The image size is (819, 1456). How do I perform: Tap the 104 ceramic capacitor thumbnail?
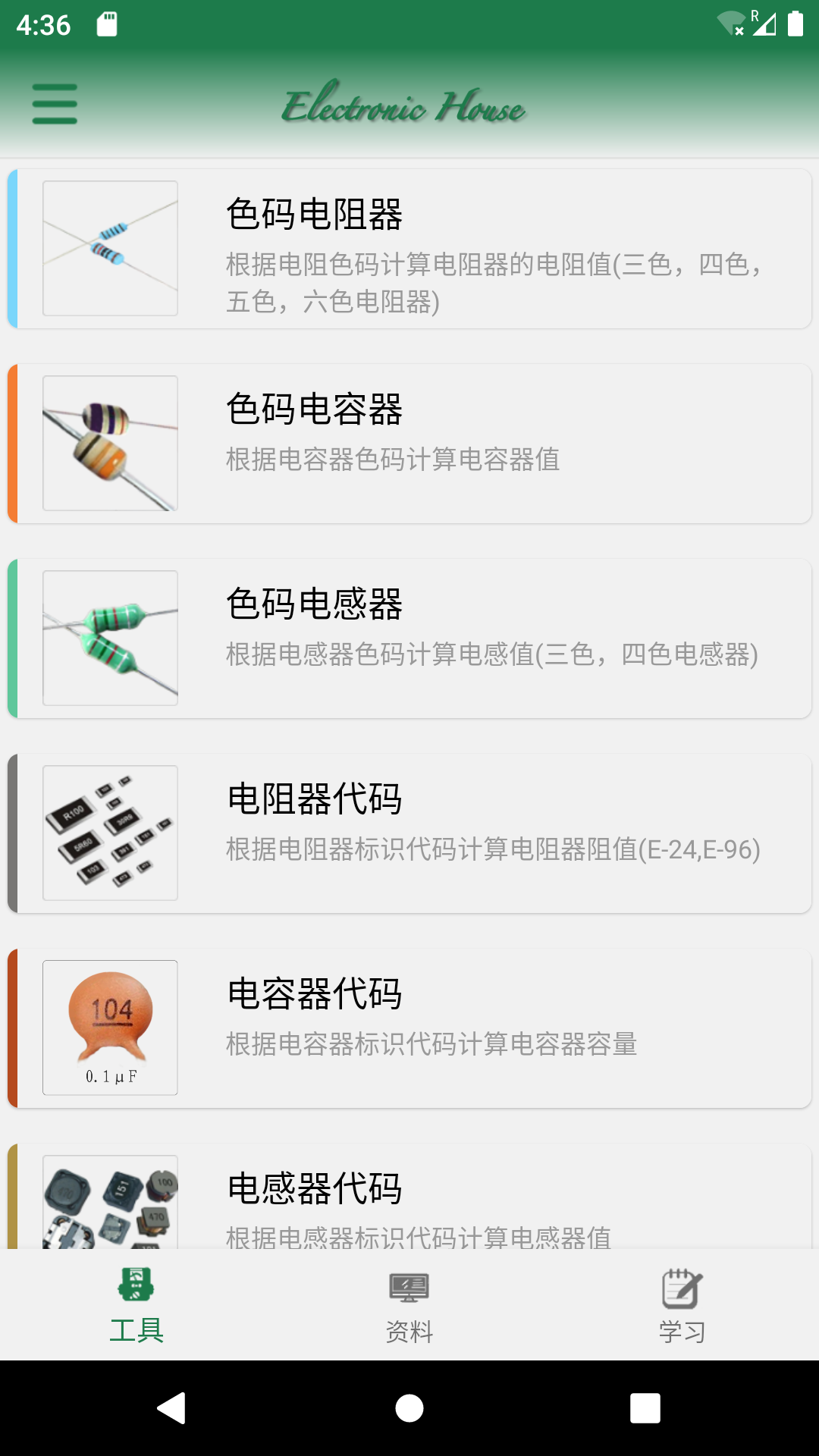coord(110,1028)
